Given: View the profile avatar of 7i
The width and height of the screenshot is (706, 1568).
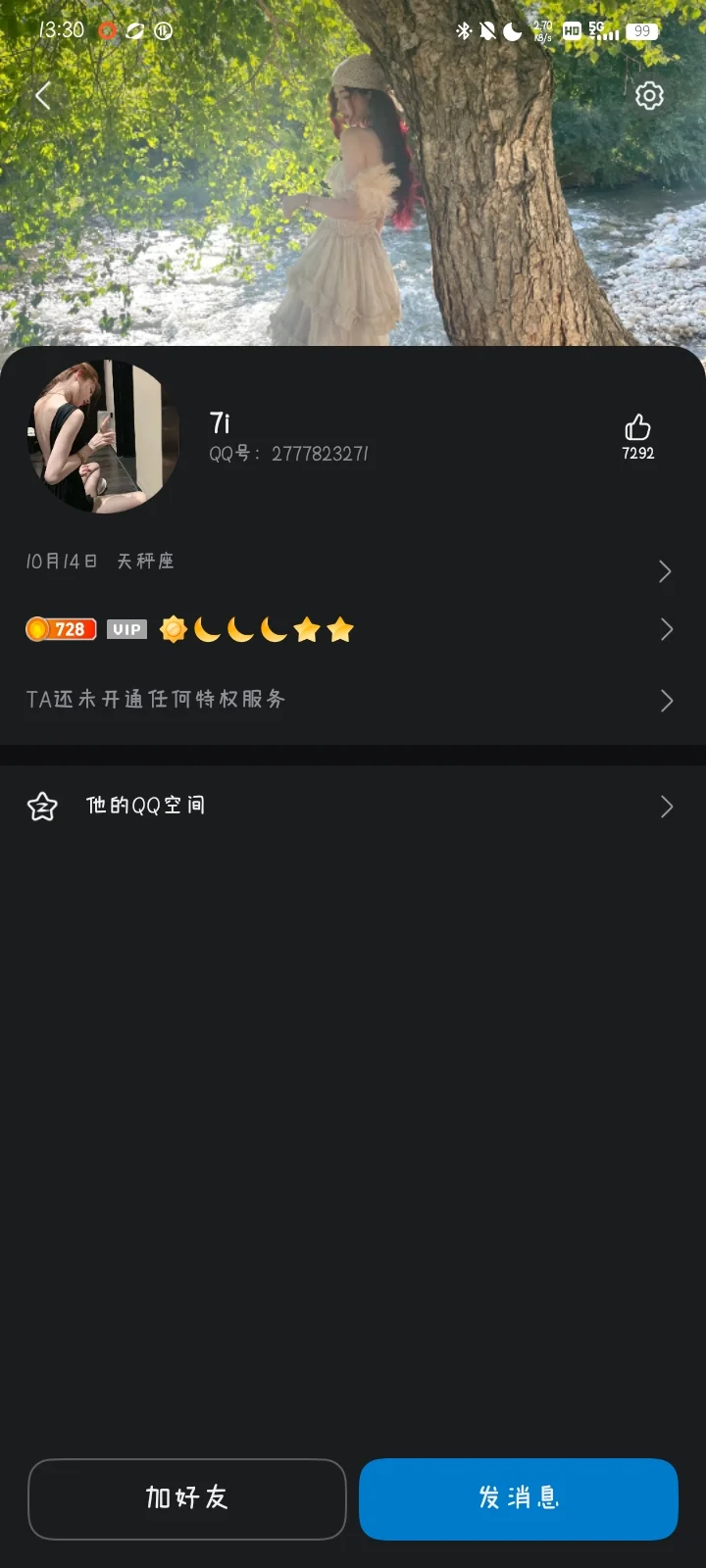Looking at the screenshot, I should (x=103, y=437).
